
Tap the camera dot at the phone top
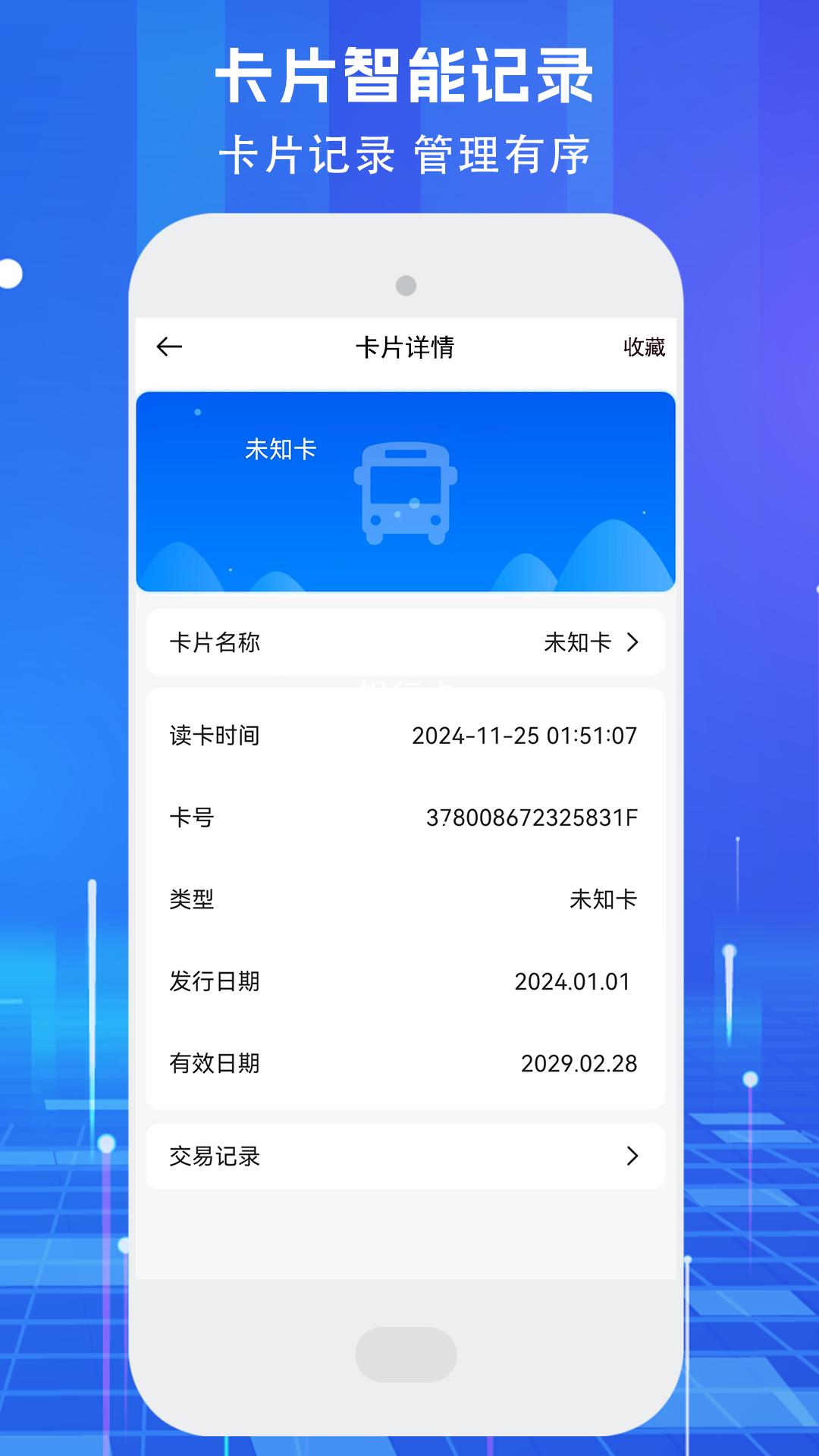(x=407, y=287)
